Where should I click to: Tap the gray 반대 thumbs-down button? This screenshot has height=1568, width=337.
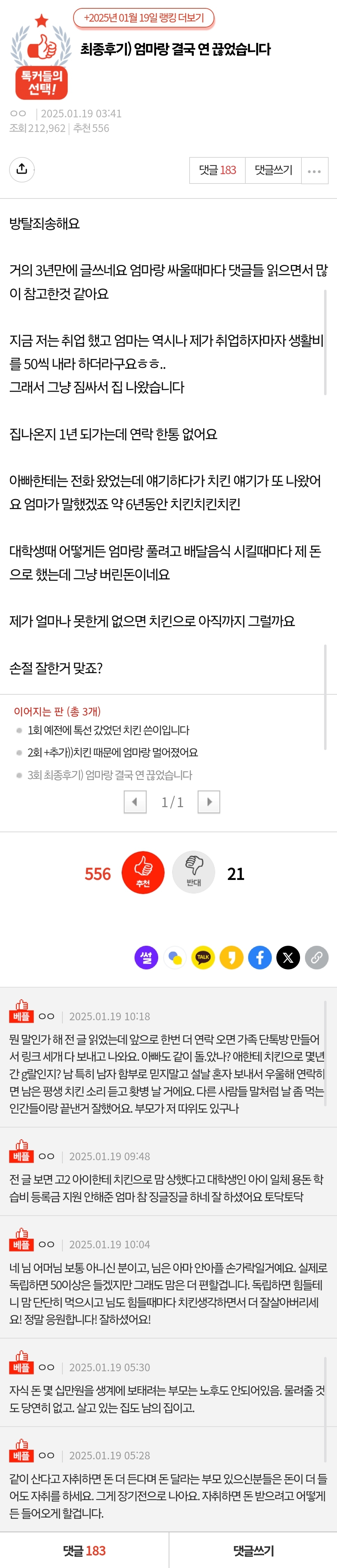click(x=193, y=873)
